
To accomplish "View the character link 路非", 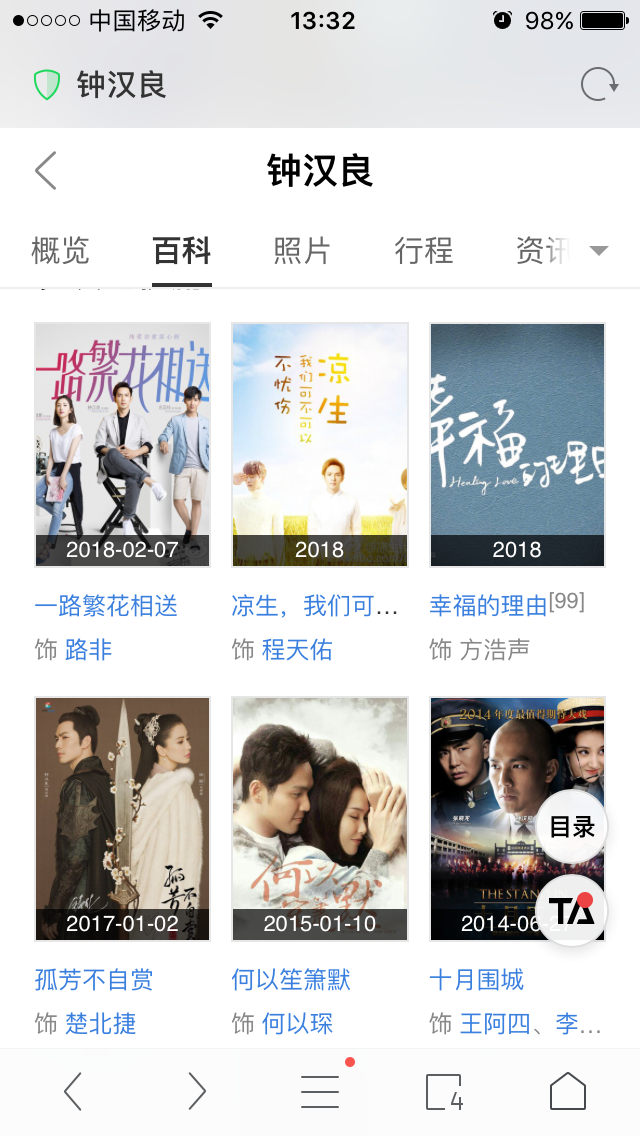I will [88, 650].
